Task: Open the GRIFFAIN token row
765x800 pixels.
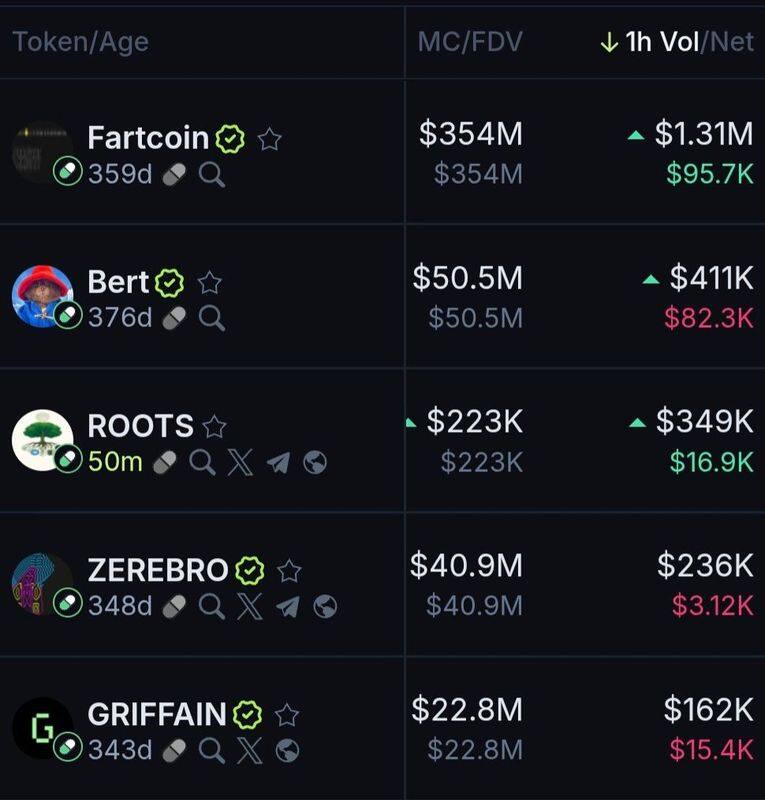Action: pos(157,714)
